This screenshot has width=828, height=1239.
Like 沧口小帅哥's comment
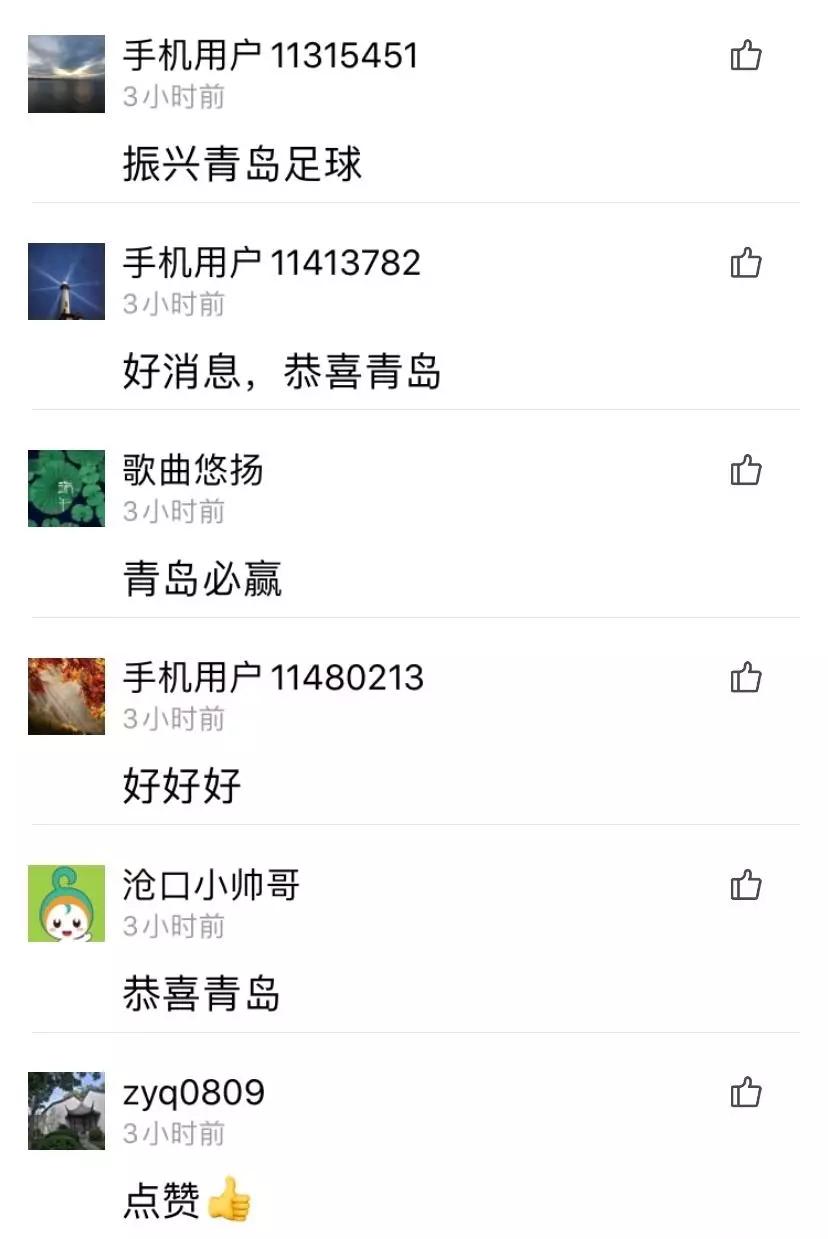[746, 885]
